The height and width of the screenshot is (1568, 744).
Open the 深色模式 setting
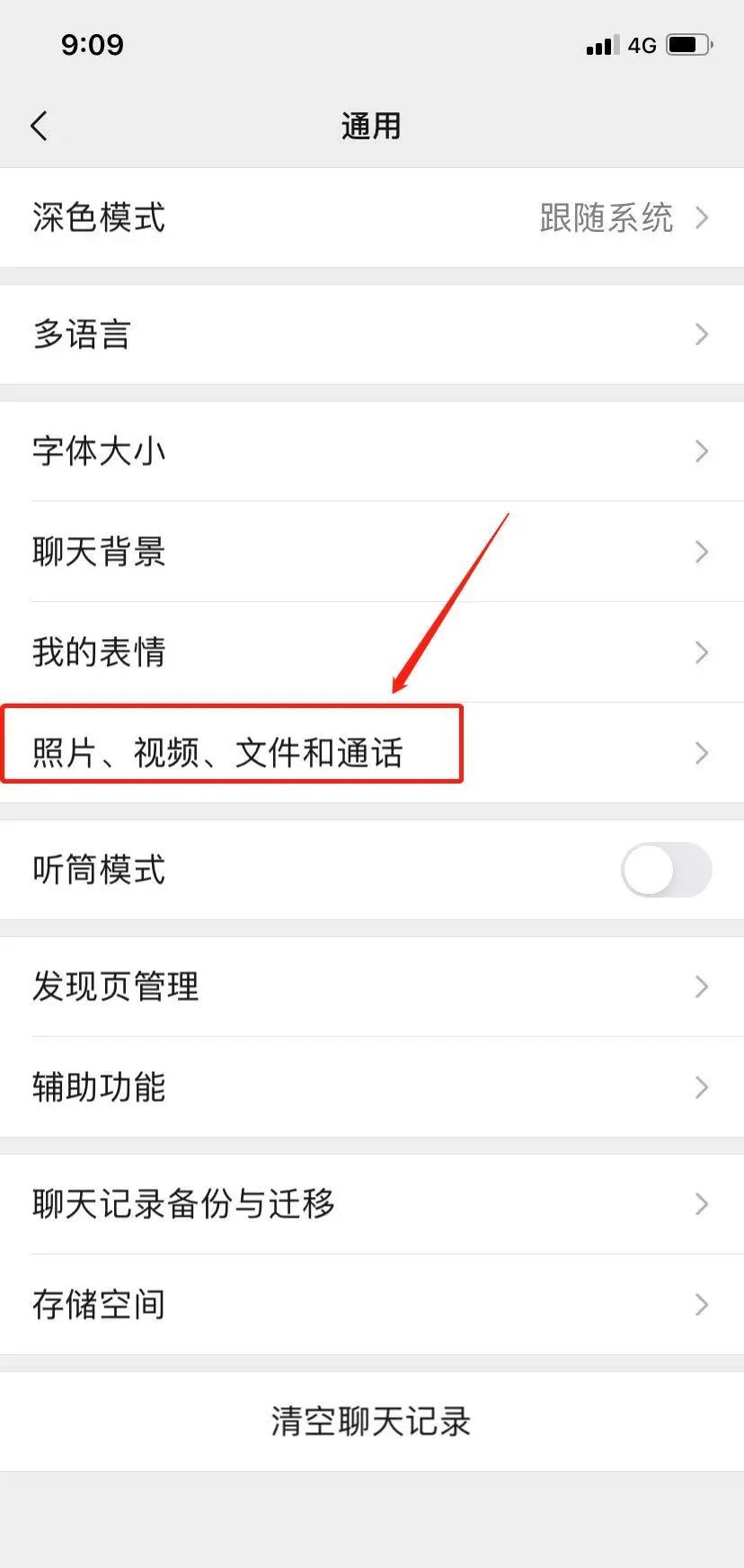(x=372, y=217)
